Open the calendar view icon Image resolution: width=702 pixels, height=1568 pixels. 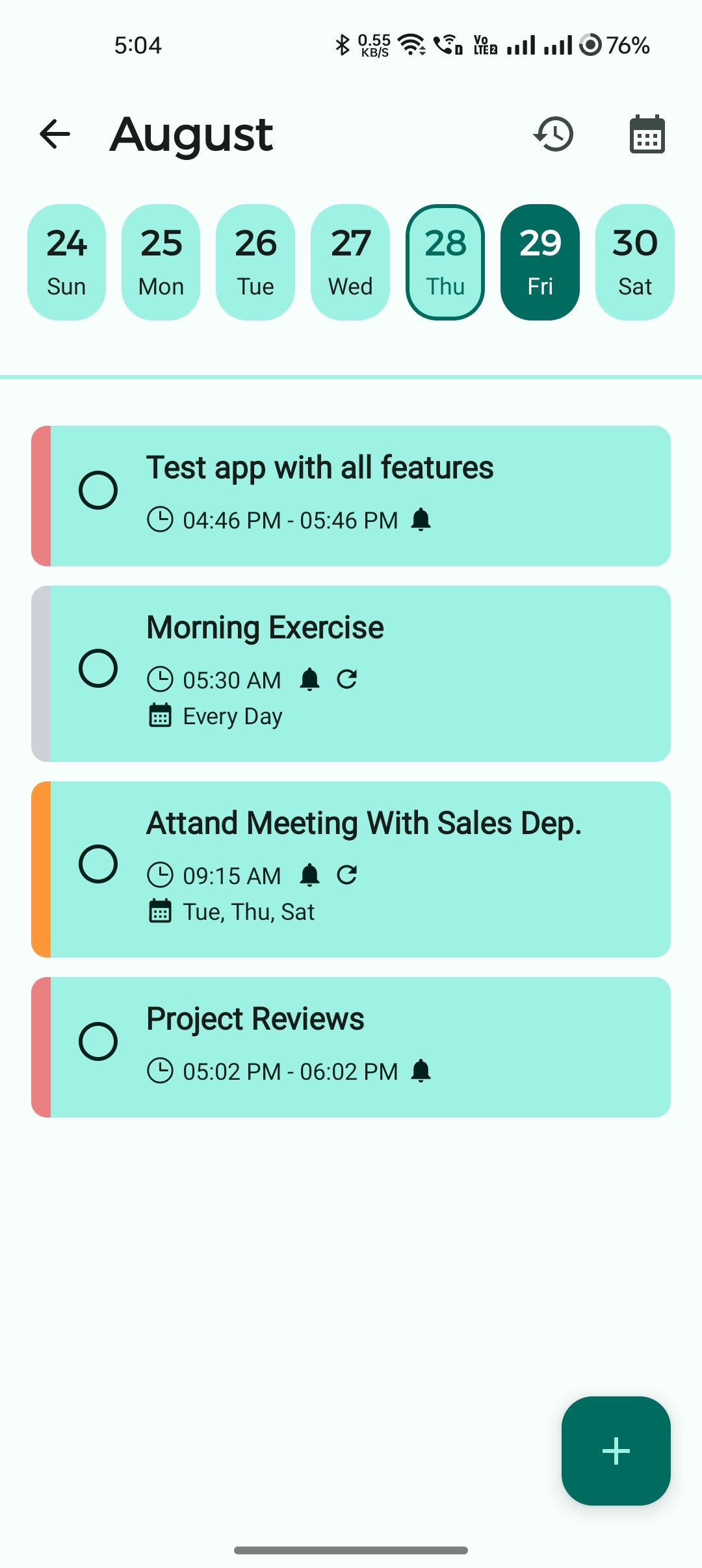point(647,135)
